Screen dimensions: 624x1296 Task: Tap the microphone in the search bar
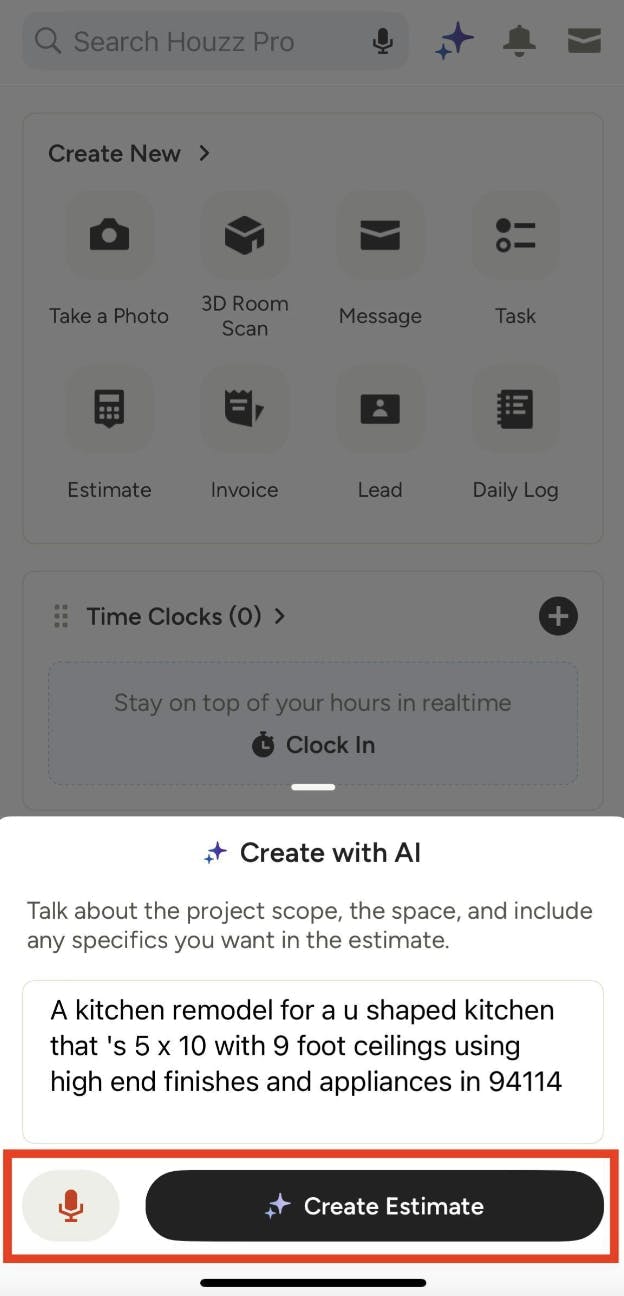[382, 41]
